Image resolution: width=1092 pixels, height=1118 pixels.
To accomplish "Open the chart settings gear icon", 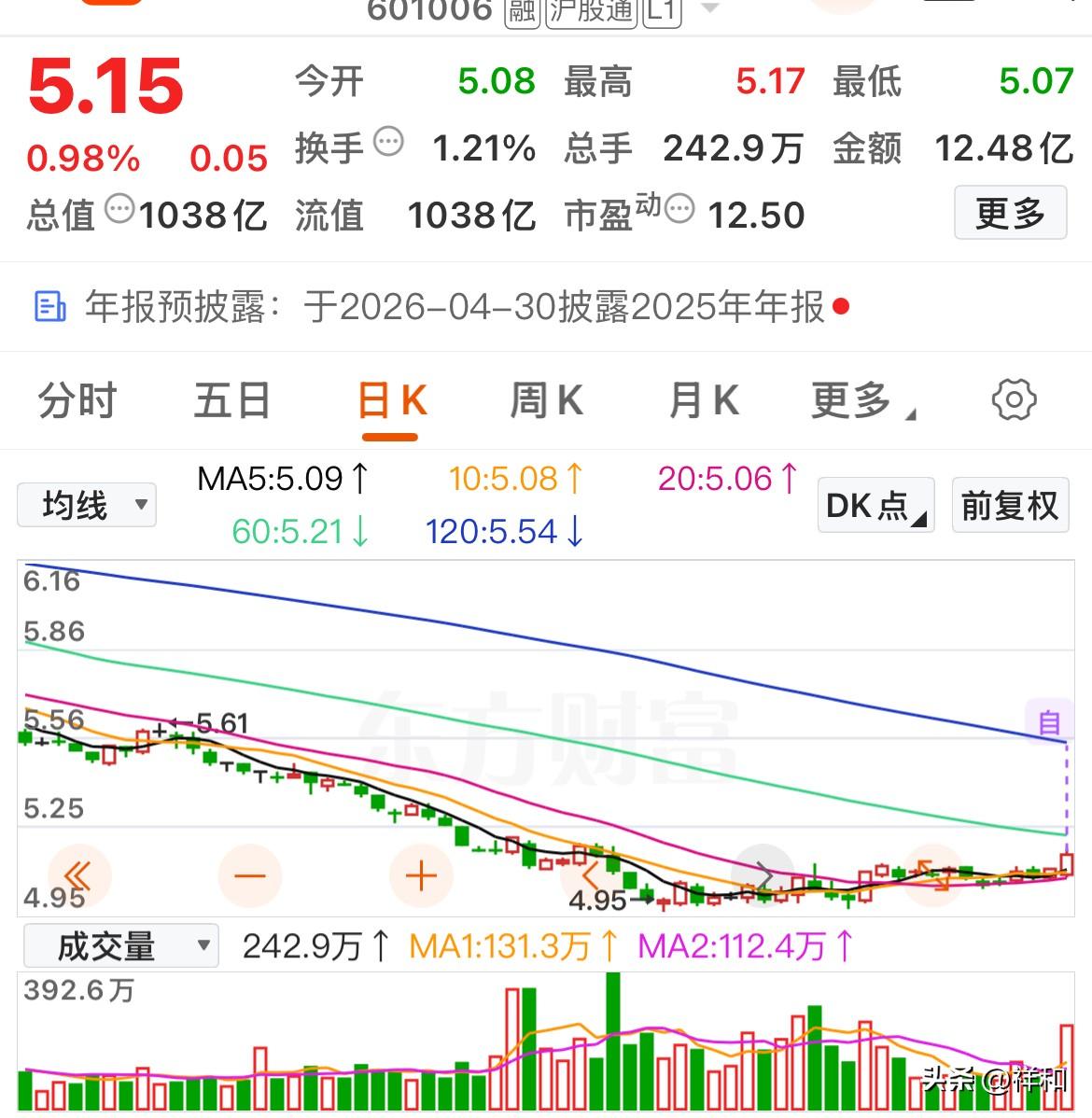I will 1014,400.
